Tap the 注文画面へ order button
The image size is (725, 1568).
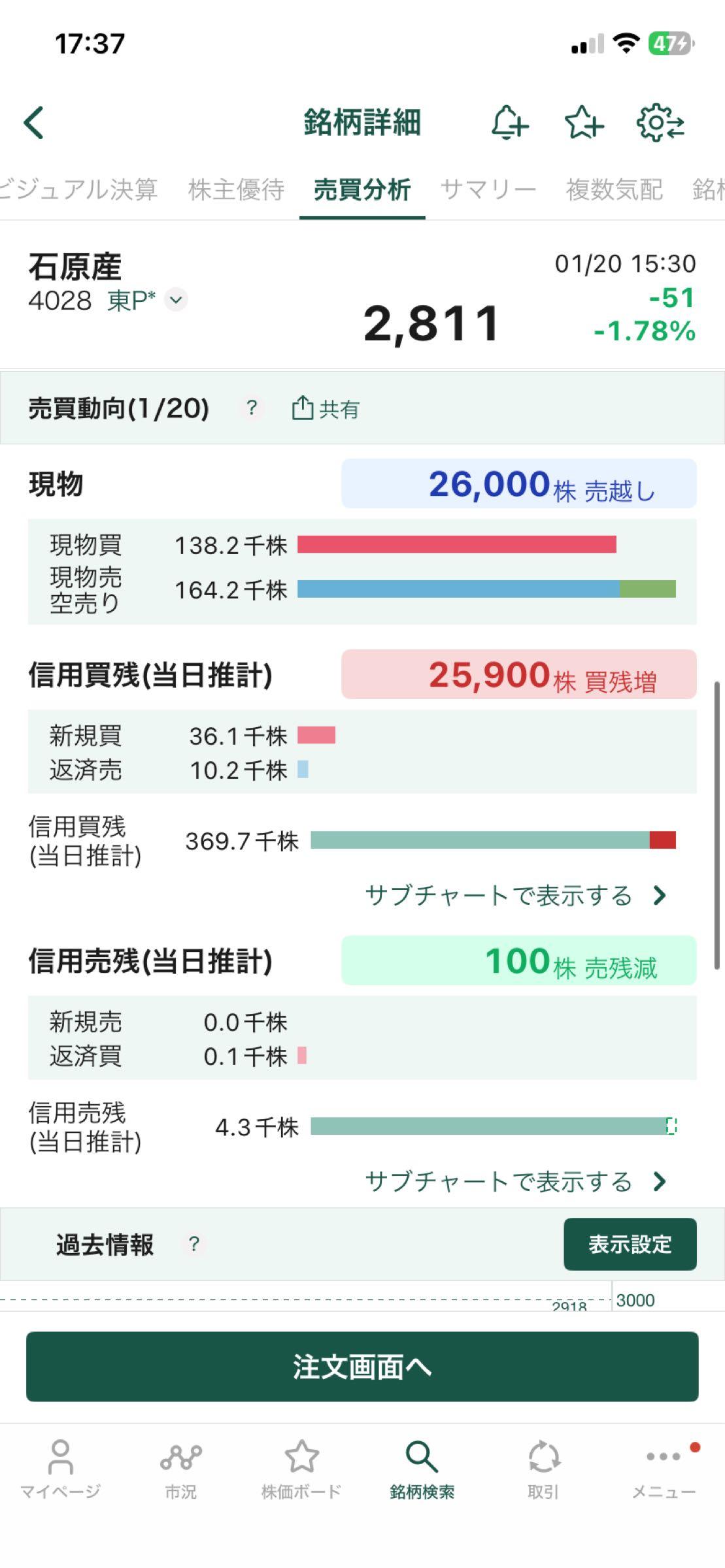pyautogui.click(x=362, y=1365)
